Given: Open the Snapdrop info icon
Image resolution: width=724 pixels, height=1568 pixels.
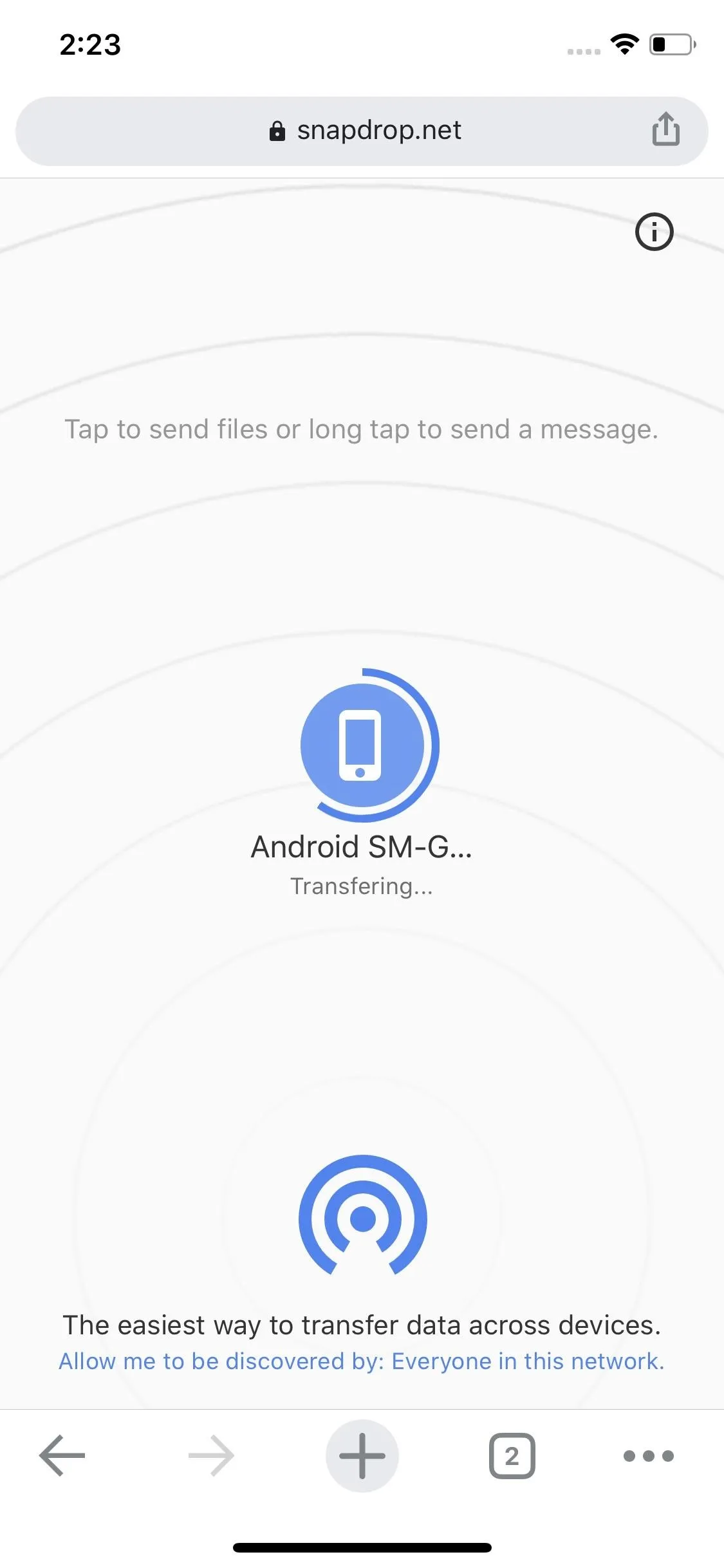Looking at the screenshot, I should point(654,232).
